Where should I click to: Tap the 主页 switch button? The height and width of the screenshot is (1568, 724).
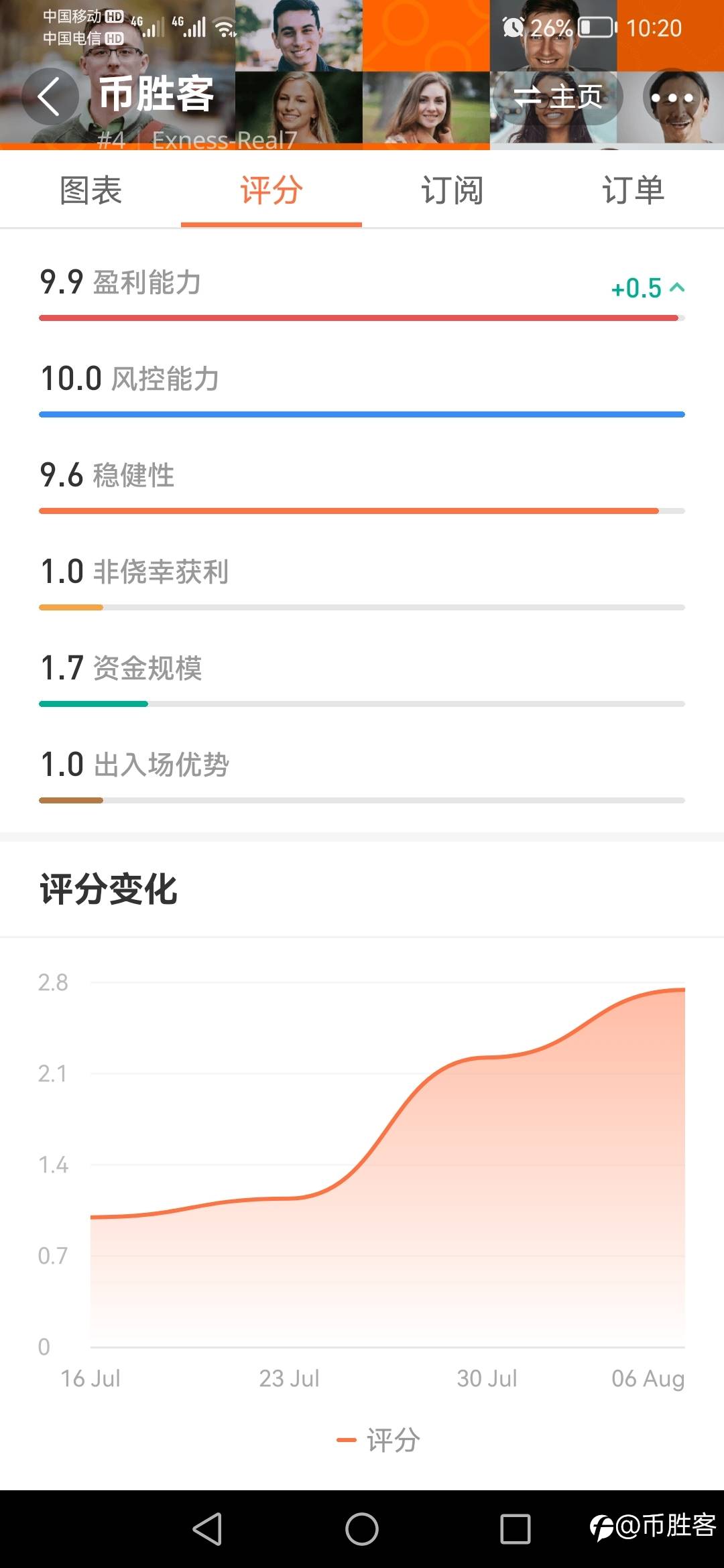[558, 97]
